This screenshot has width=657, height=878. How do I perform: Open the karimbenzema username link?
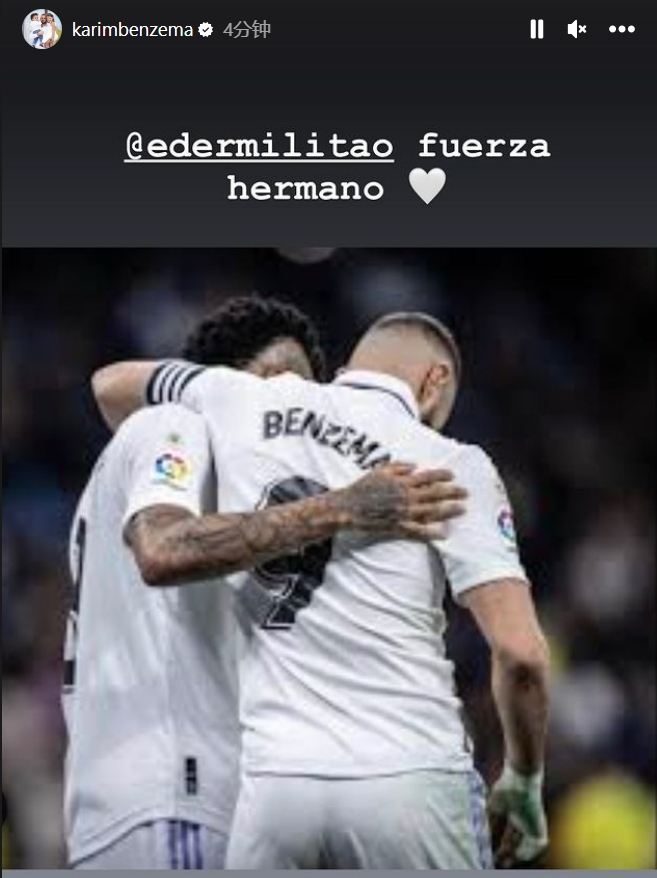pyautogui.click(x=132, y=30)
